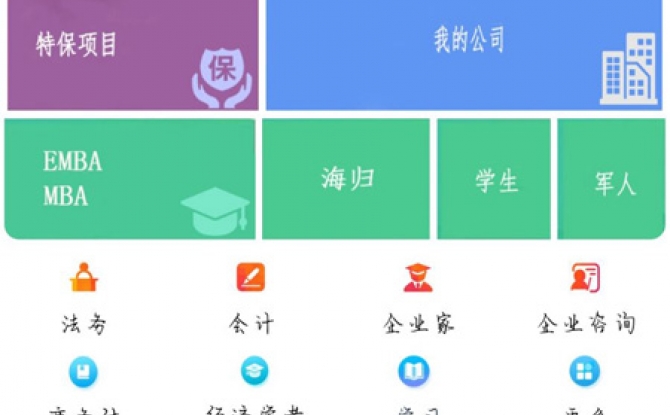This screenshot has height=415, width=670.
Task: Choose the 军人 category
Action: (x=612, y=179)
